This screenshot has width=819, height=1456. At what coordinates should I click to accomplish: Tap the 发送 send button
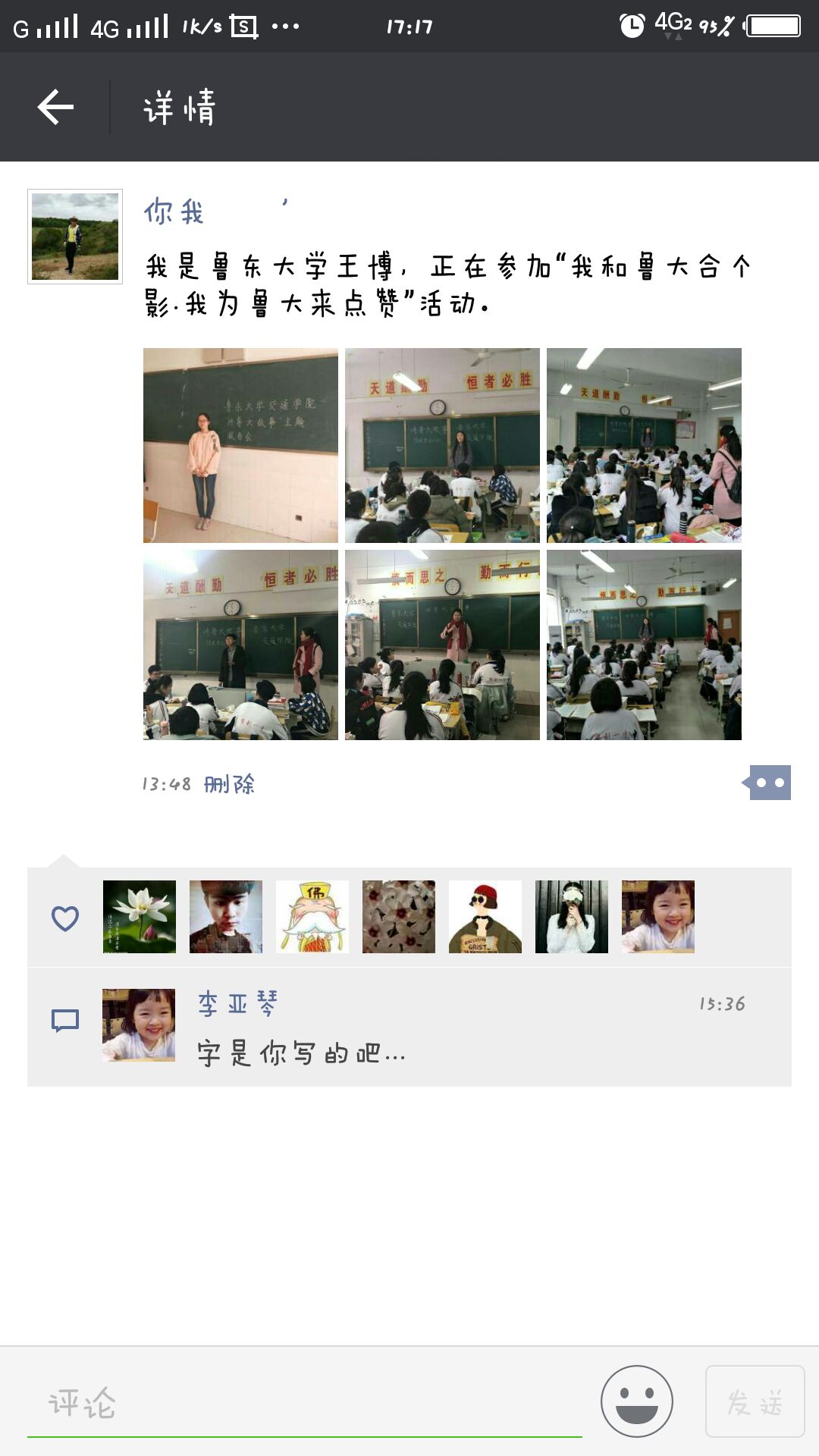pos(755,1402)
